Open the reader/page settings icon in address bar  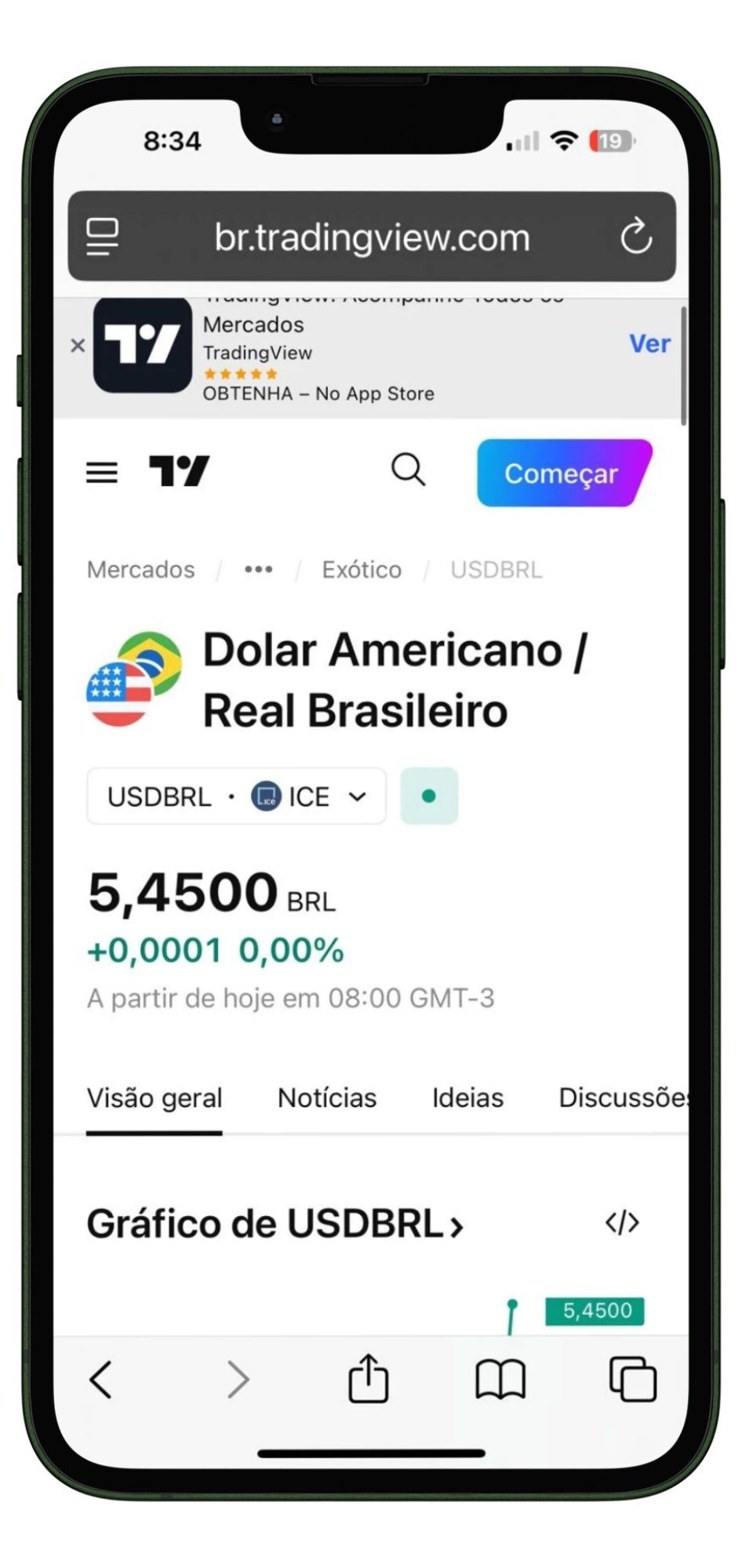point(102,236)
